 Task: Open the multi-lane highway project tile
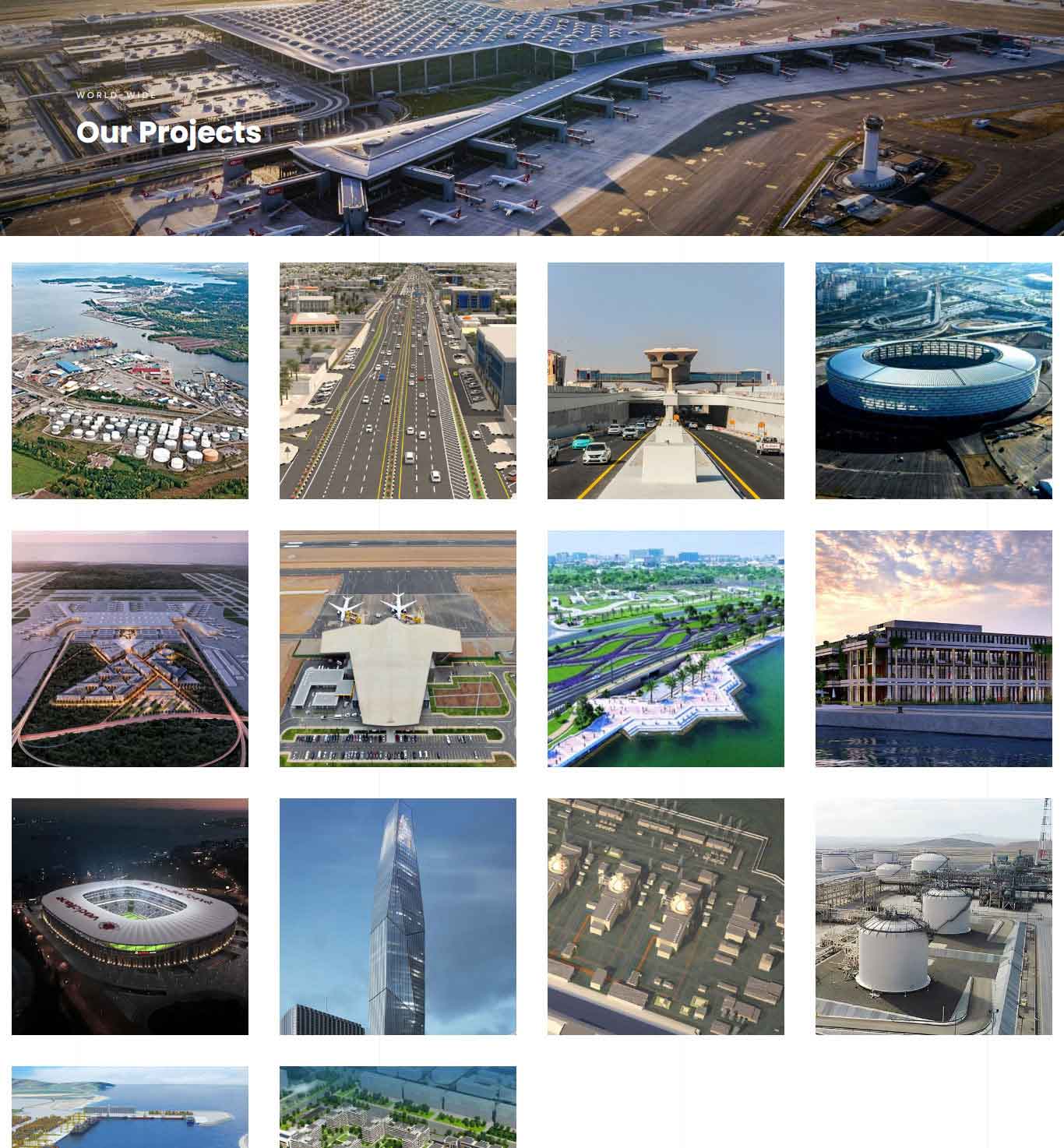coord(398,381)
